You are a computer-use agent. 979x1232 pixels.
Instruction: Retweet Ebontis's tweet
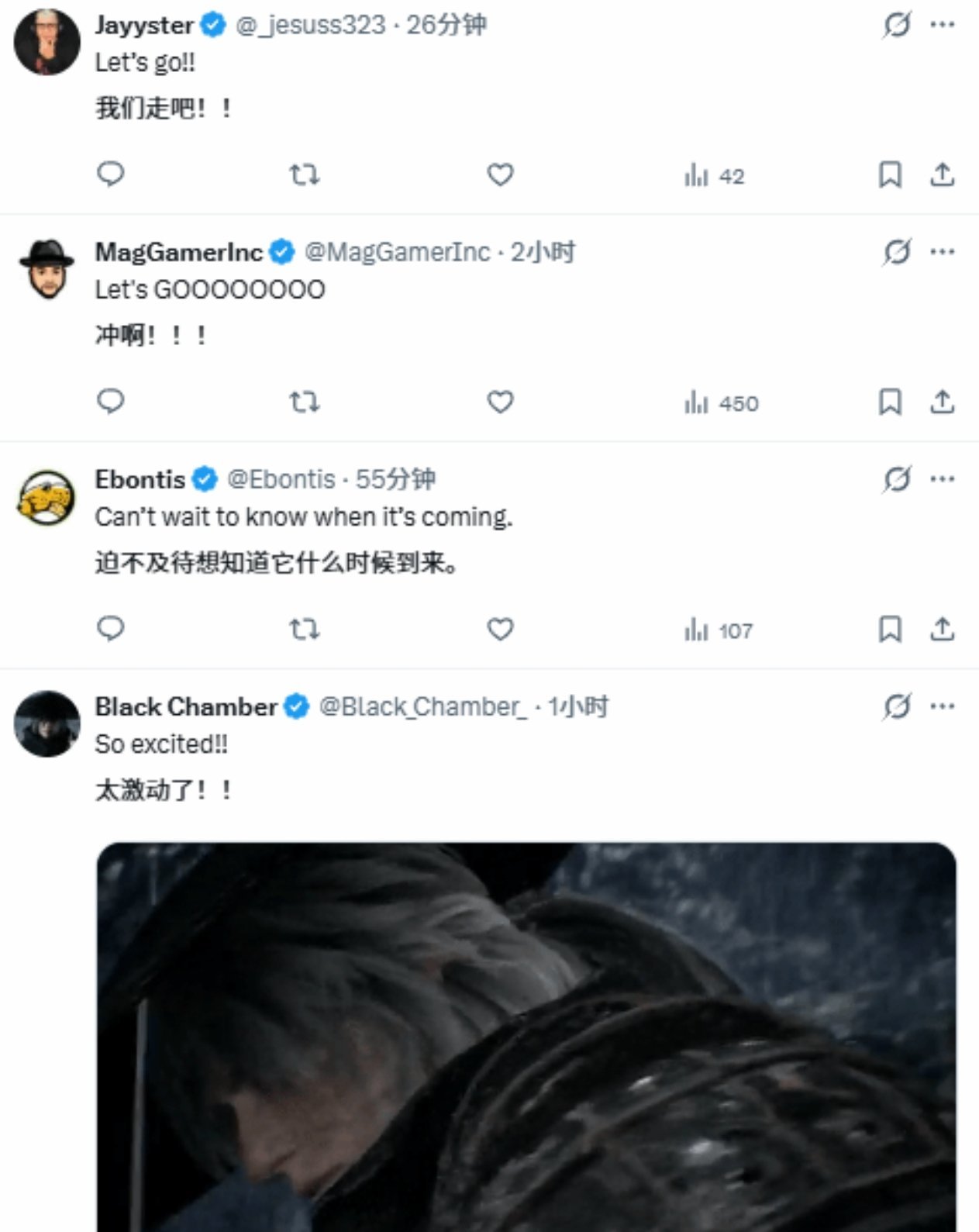click(304, 629)
